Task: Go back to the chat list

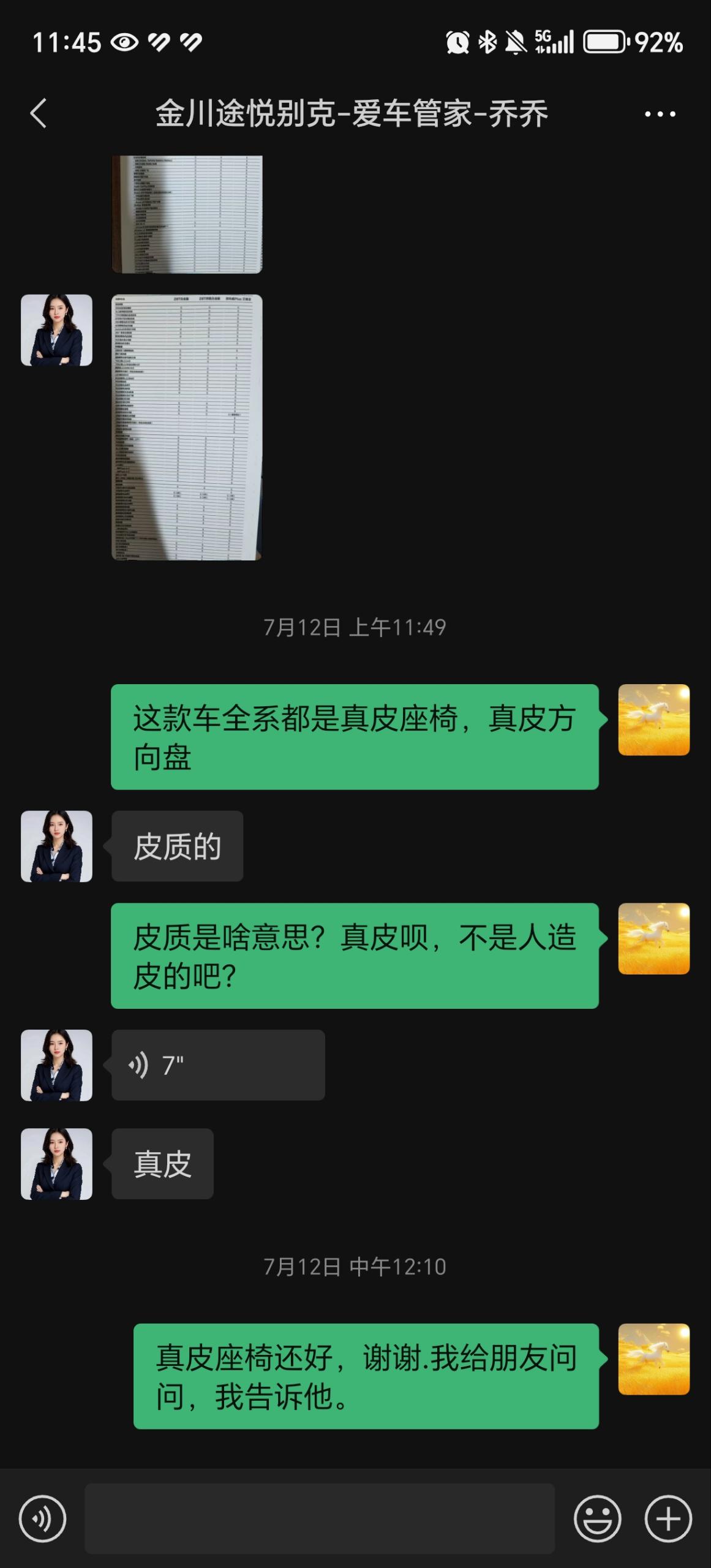Action: (39, 114)
